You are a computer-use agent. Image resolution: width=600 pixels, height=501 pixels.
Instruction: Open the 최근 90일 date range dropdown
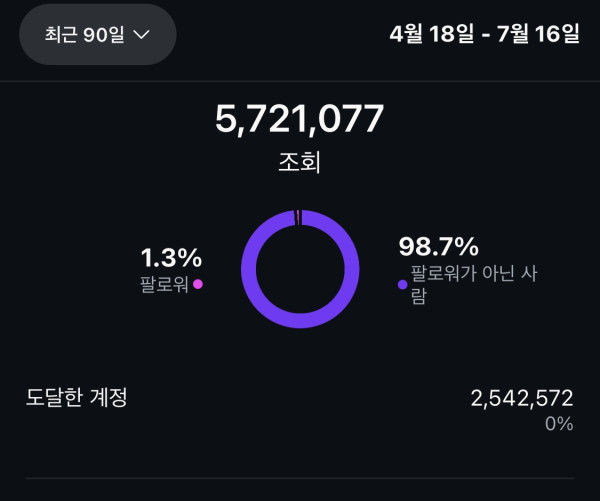(97, 34)
